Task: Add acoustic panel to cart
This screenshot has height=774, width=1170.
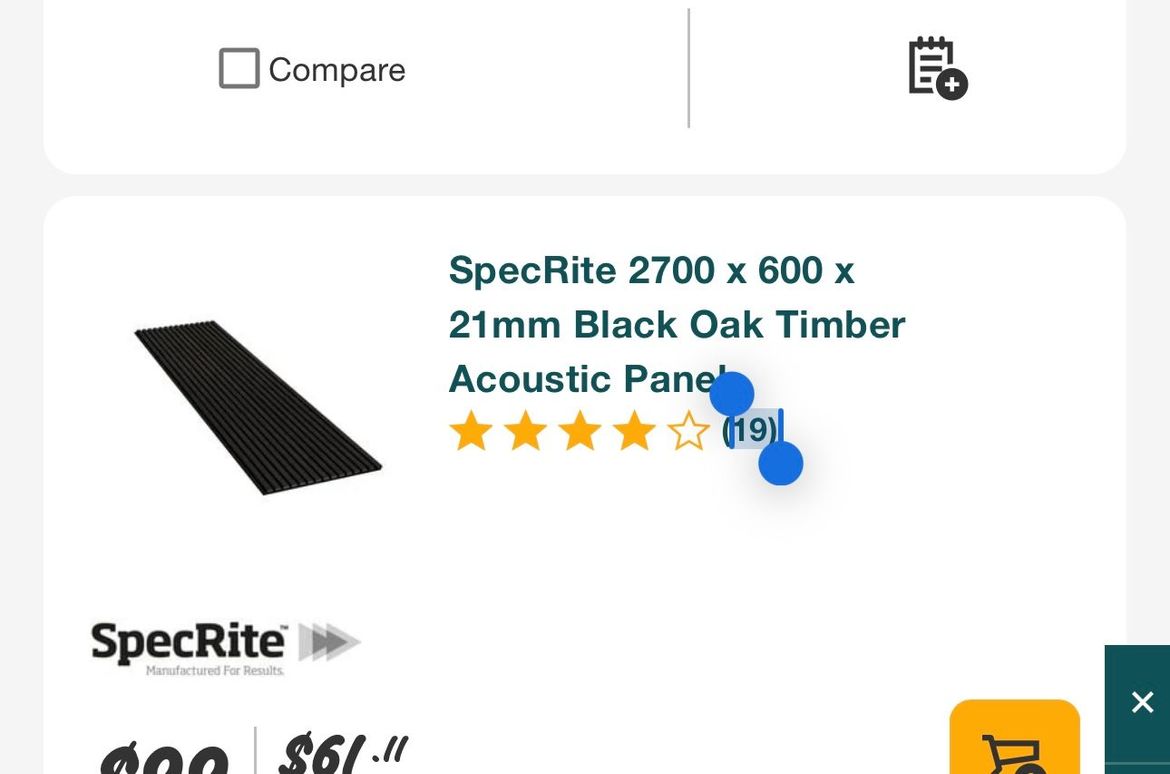Action: (x=1013, y=743)
